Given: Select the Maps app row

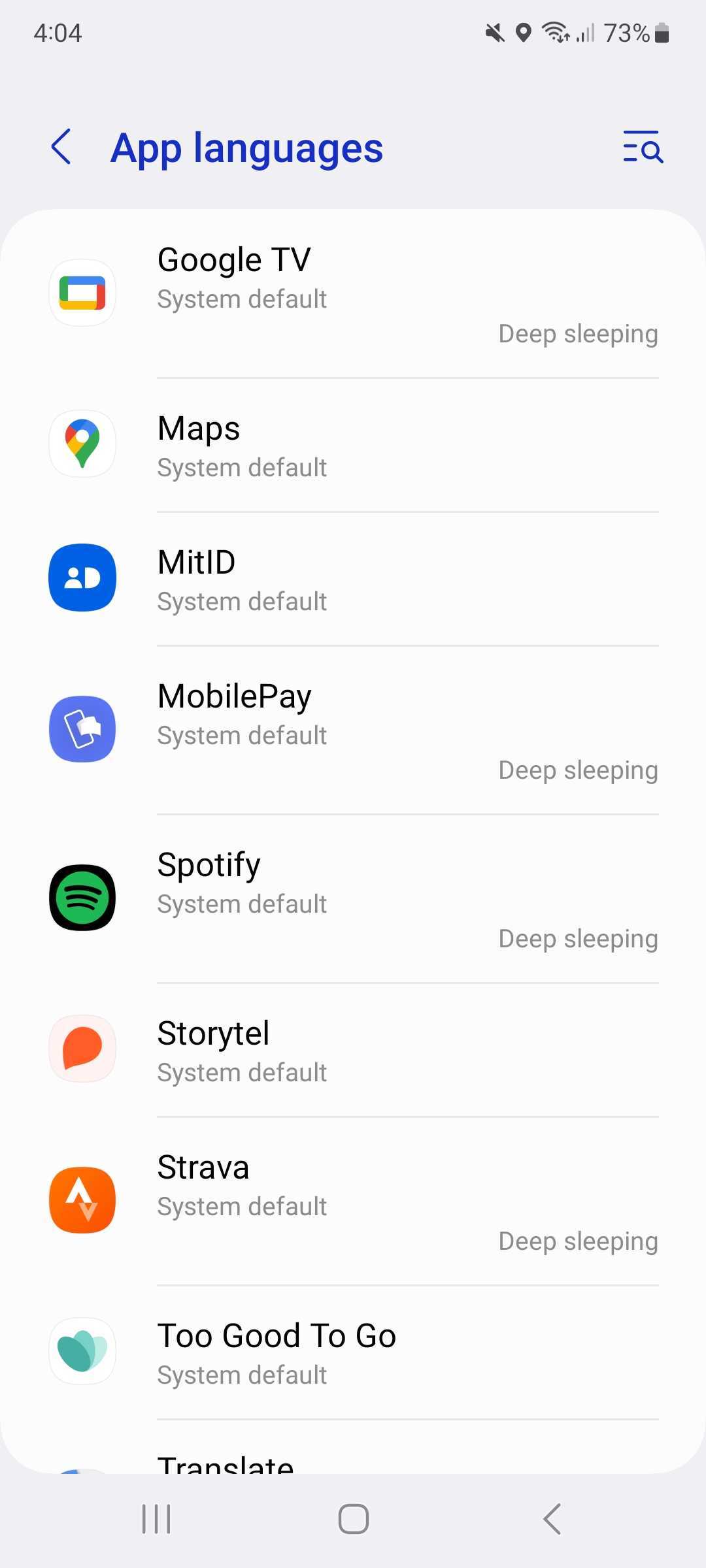Looking at the screenshot, I should click(x=353, y=446).
